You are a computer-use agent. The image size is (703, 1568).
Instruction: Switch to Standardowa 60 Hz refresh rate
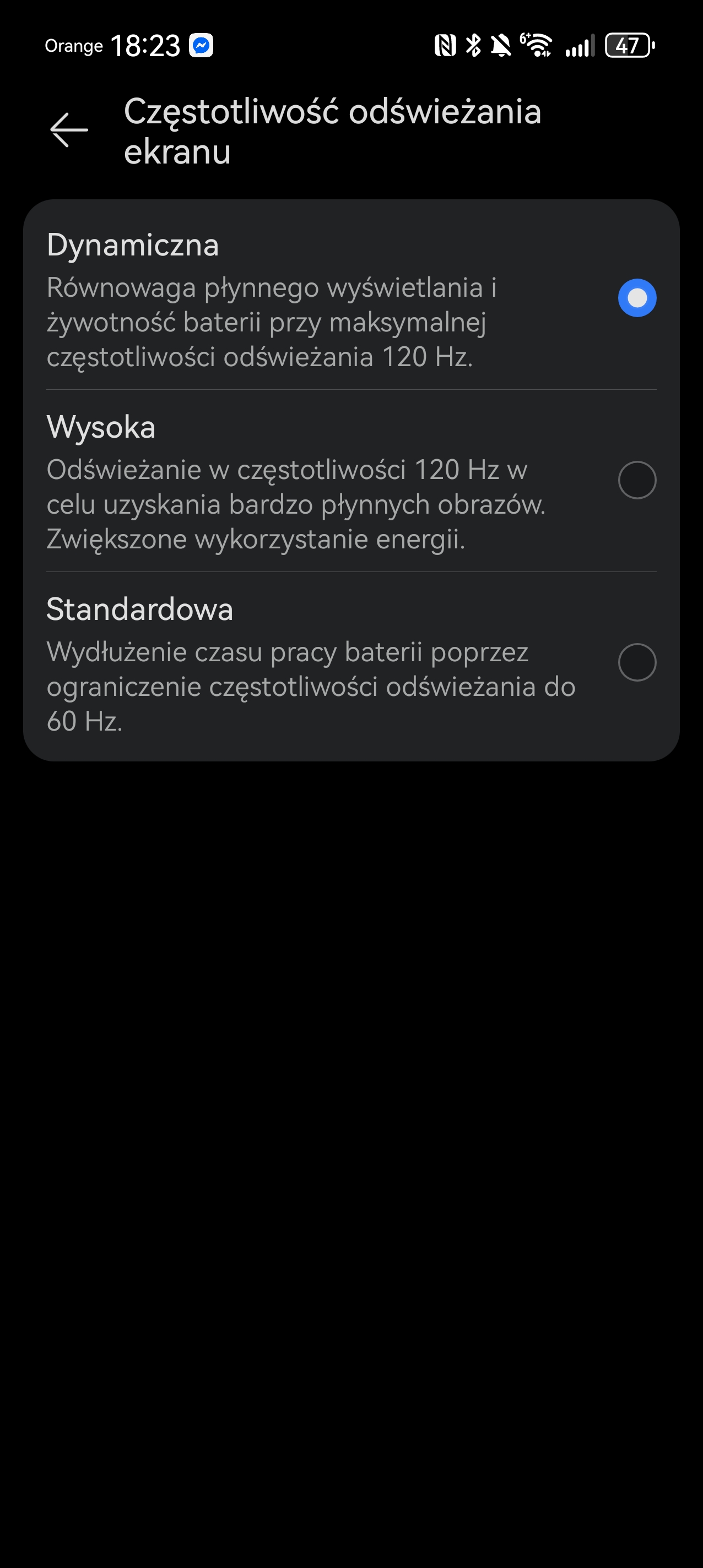(636, 662)
